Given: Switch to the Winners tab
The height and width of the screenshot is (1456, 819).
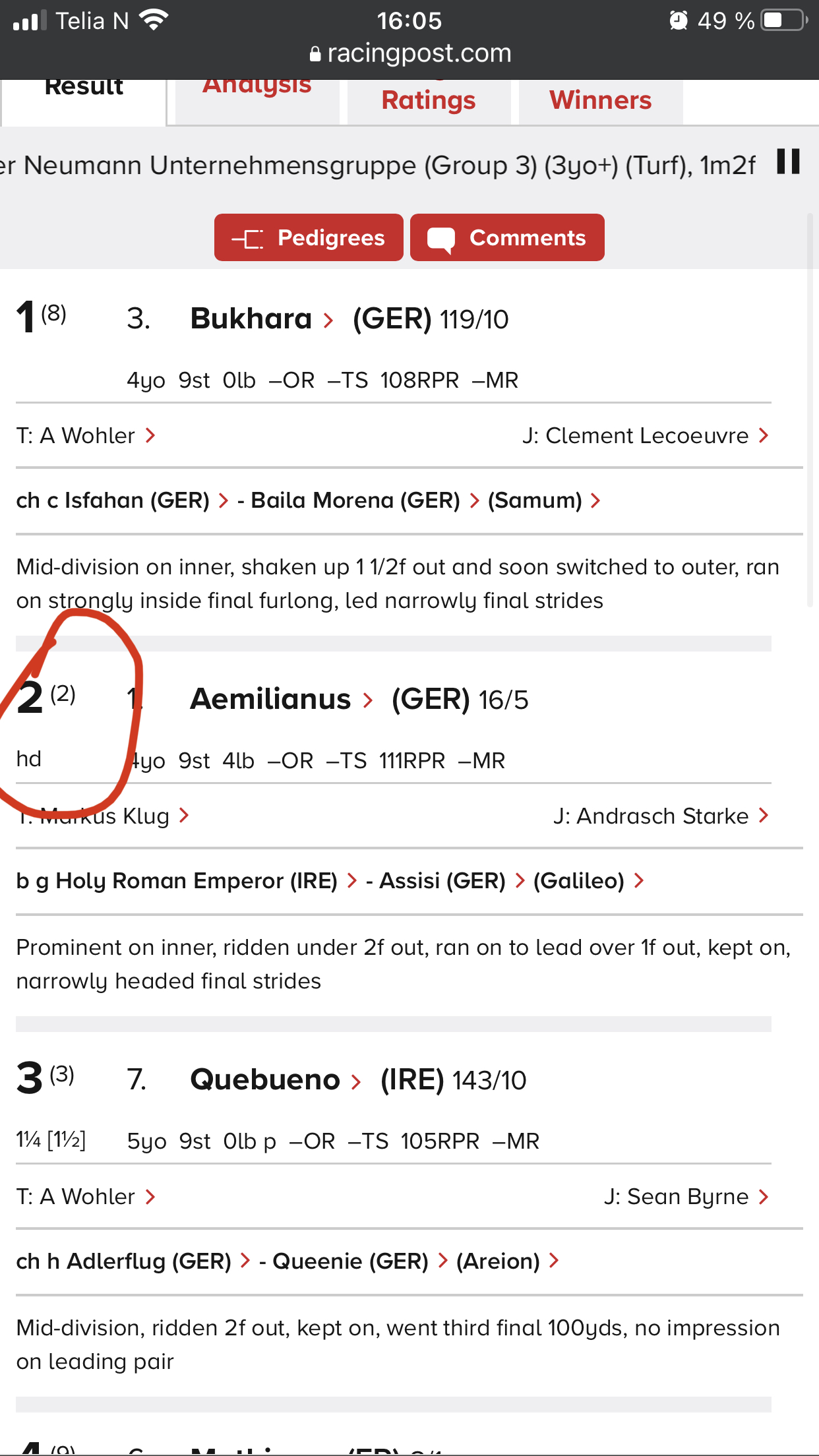Looking at the screenshot, I should coord(601,101).
